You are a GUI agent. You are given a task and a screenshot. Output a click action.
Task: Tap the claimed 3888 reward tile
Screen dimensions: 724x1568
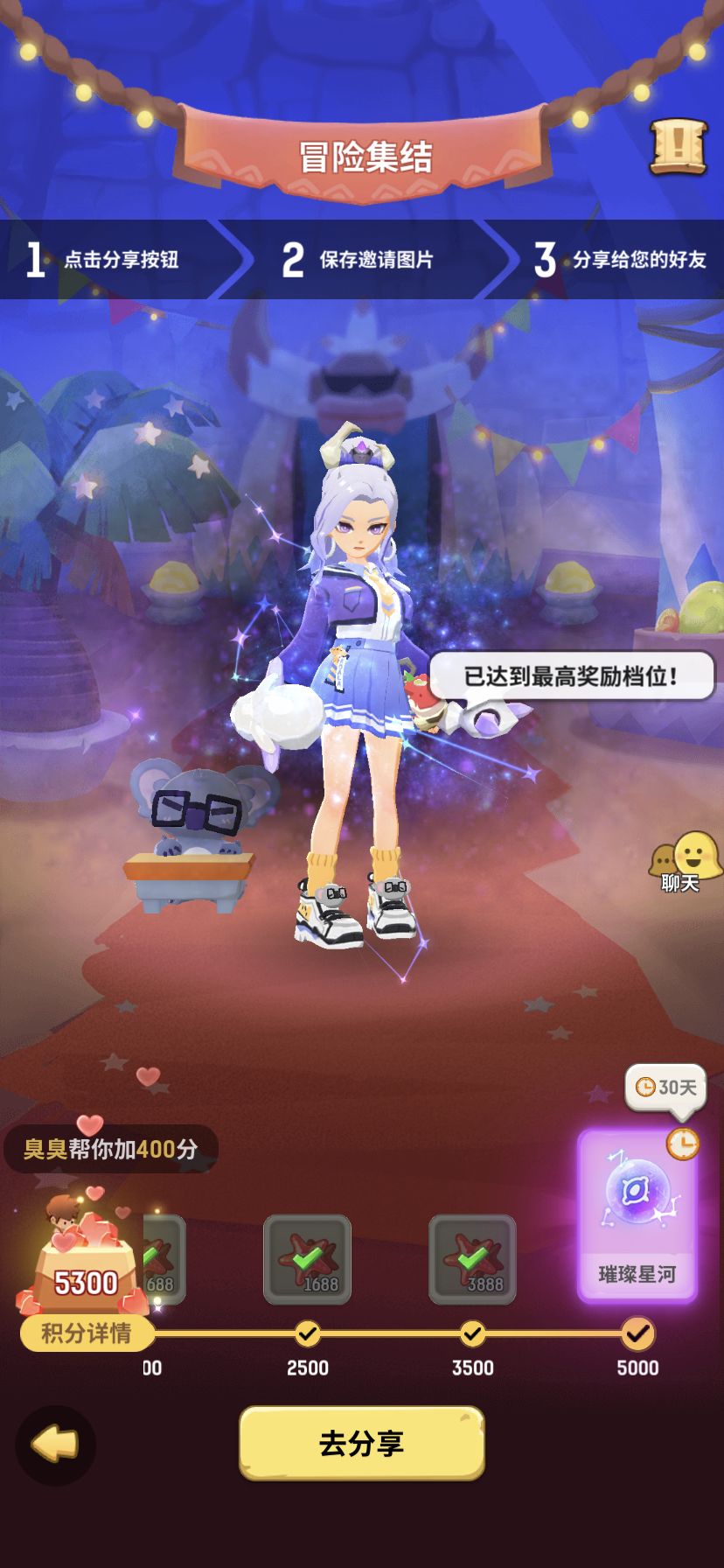tap(472, 1259)
